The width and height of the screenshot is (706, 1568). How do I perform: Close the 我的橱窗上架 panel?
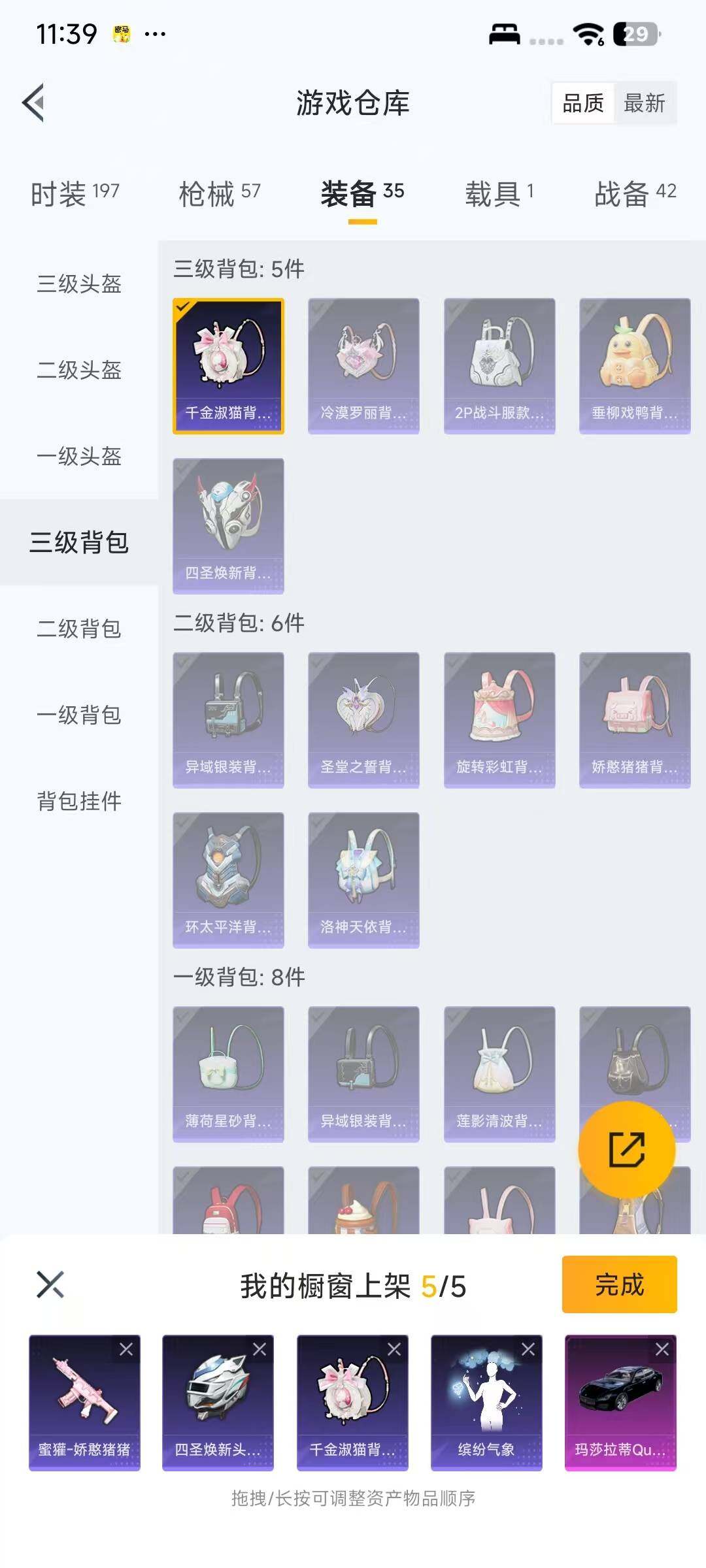click(50, 1284)
